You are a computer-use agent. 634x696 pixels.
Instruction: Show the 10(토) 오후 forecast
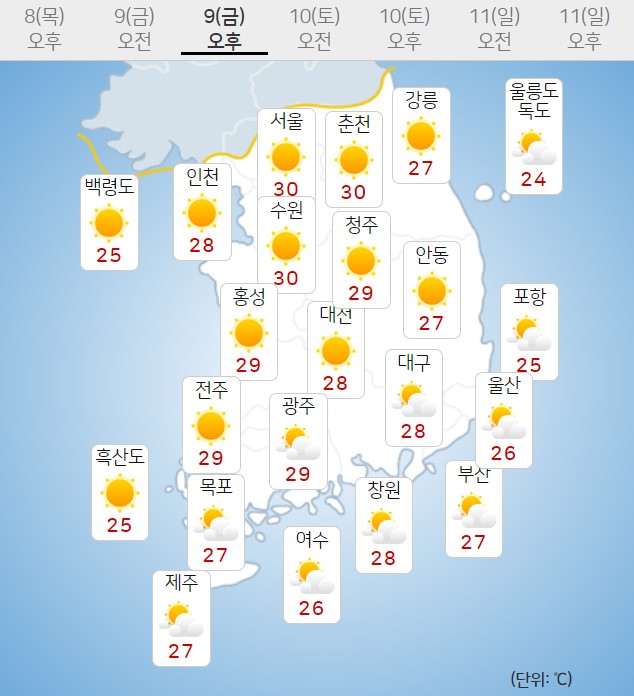click(x=404, y=28)
